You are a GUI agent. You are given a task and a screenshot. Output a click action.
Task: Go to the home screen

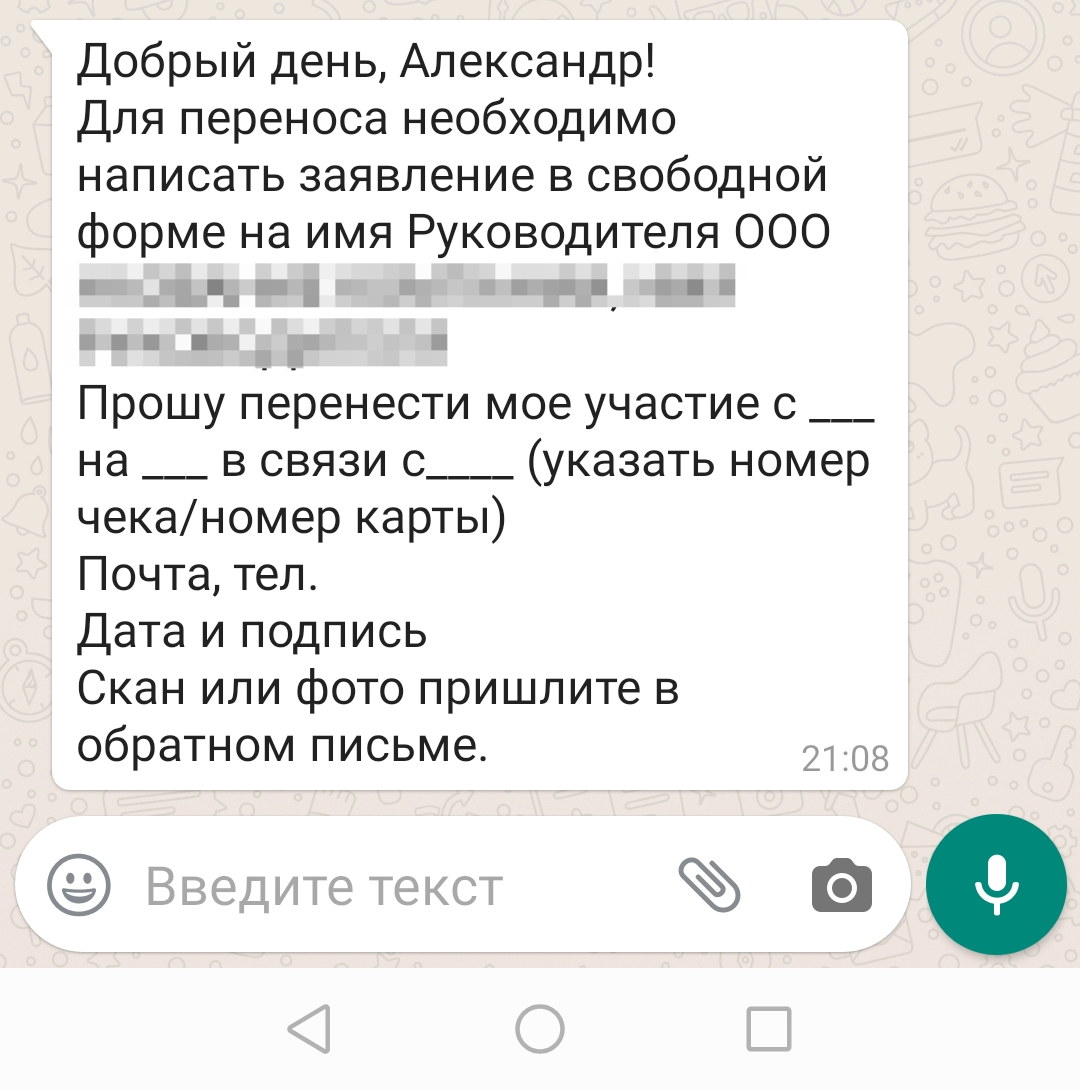(540, 1027)
